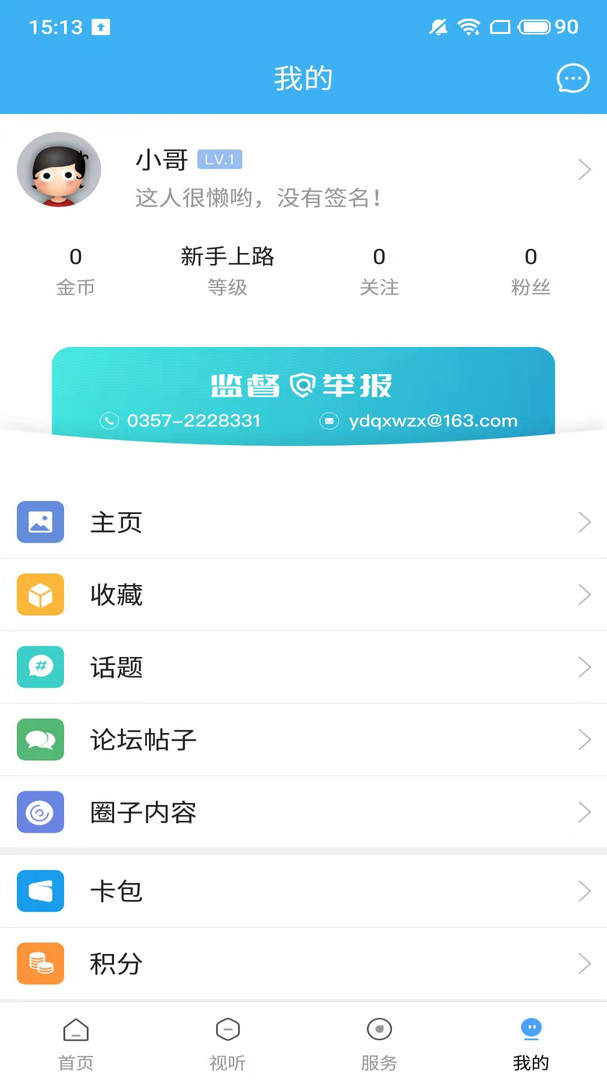Open the 关注 following list
This screenshot has width=607, height=1080.
379,272
